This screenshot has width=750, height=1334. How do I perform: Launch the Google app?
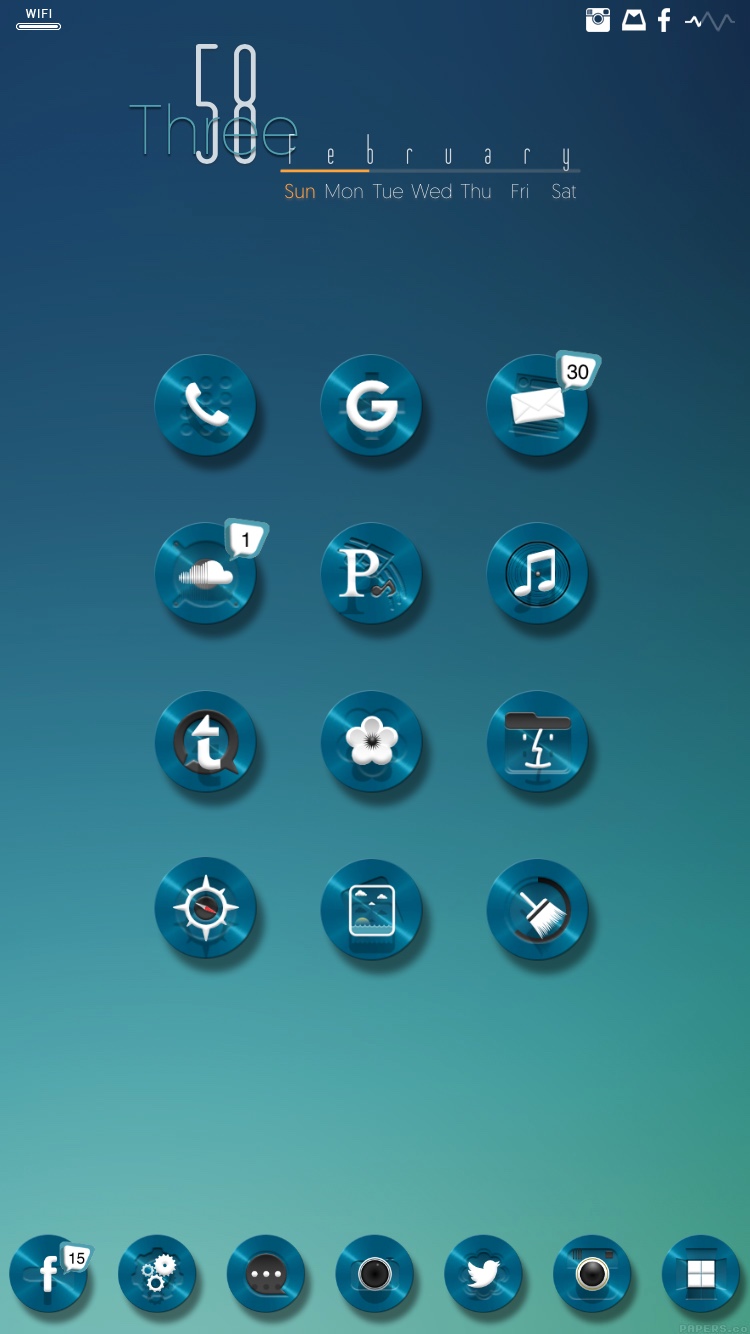[x=371, y=405]
